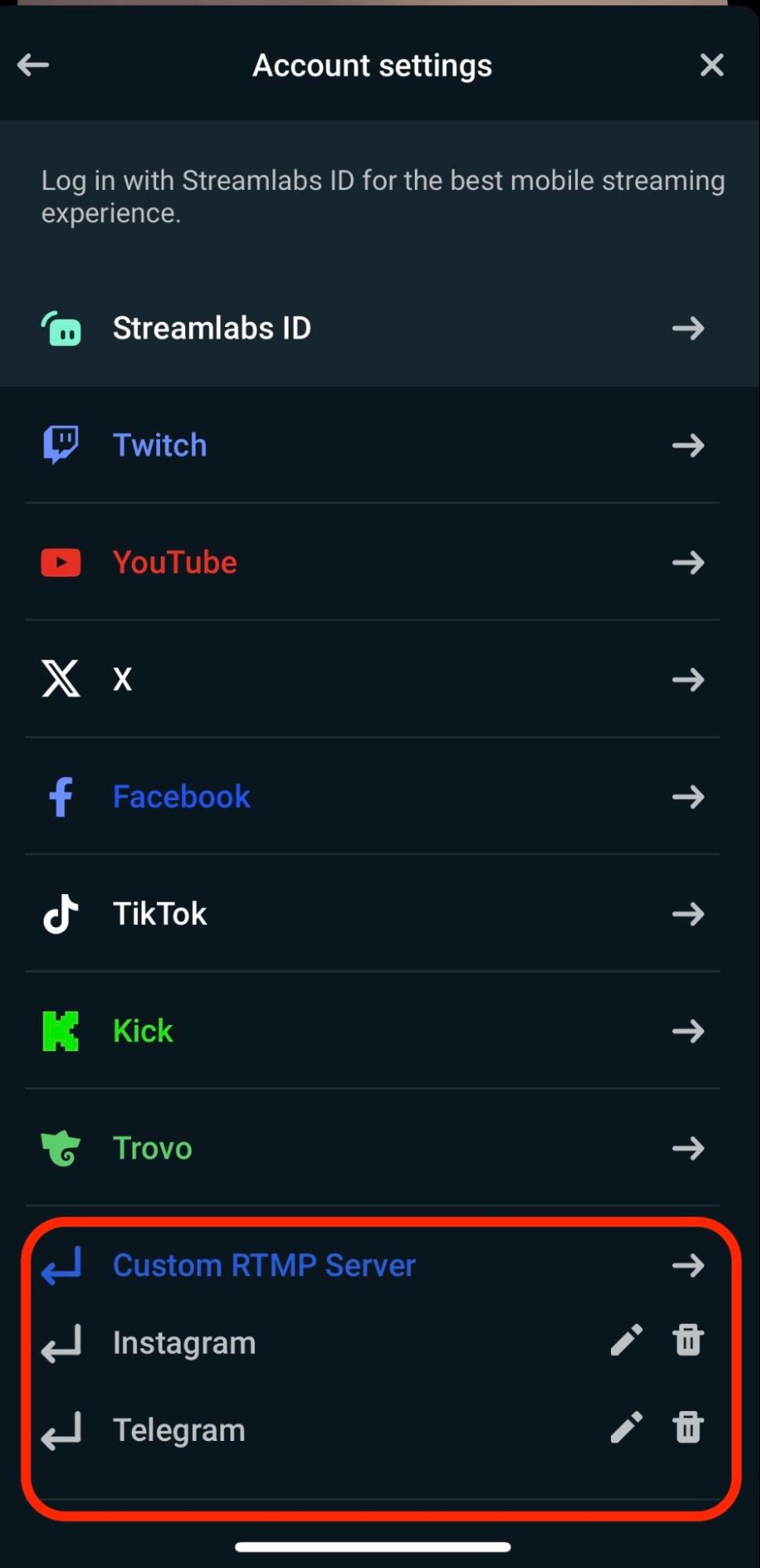Close the Account settings screen
Viewport: 760px width, 1568px height.
pos(711,64)
